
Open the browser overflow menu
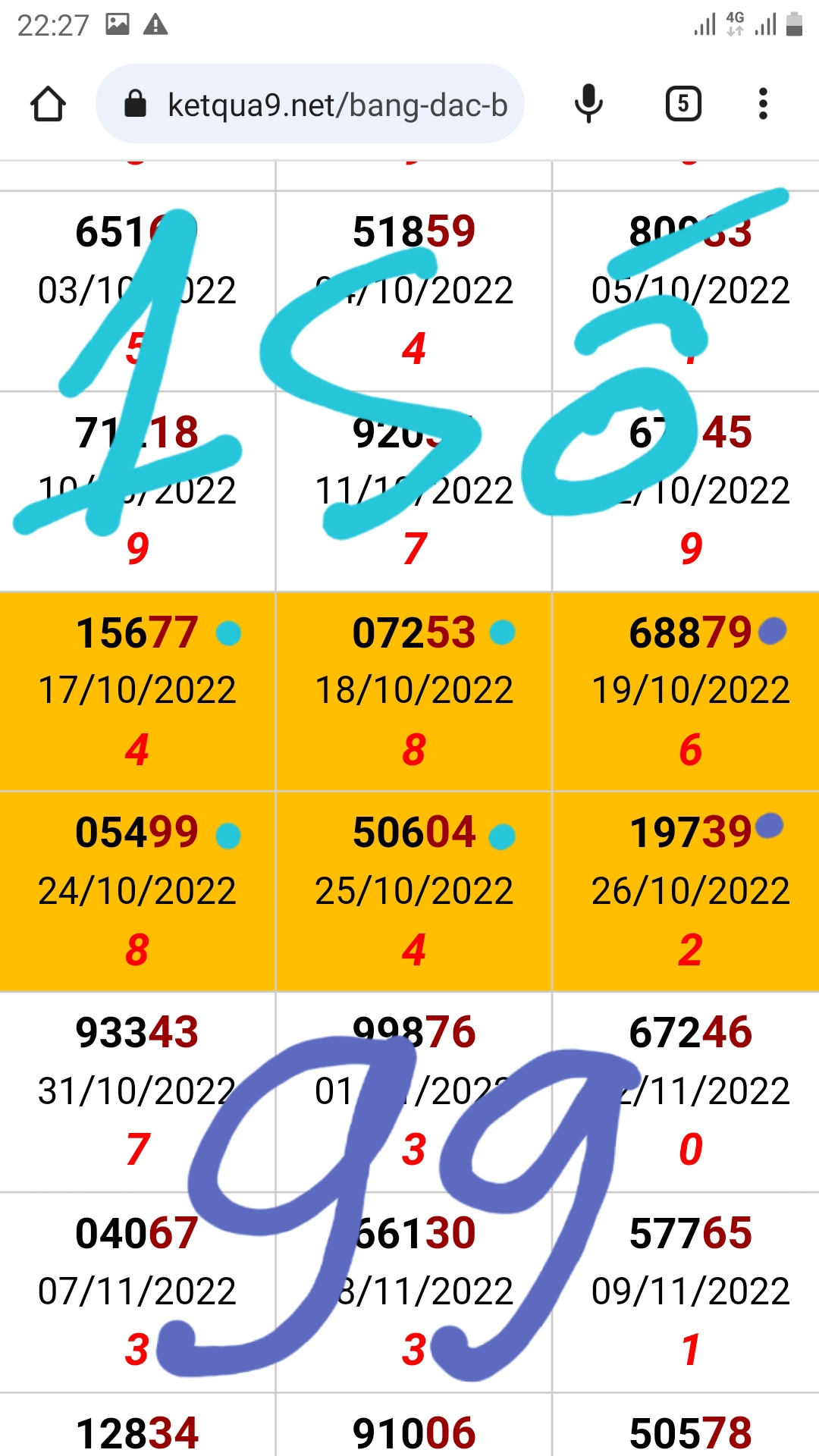763,104
